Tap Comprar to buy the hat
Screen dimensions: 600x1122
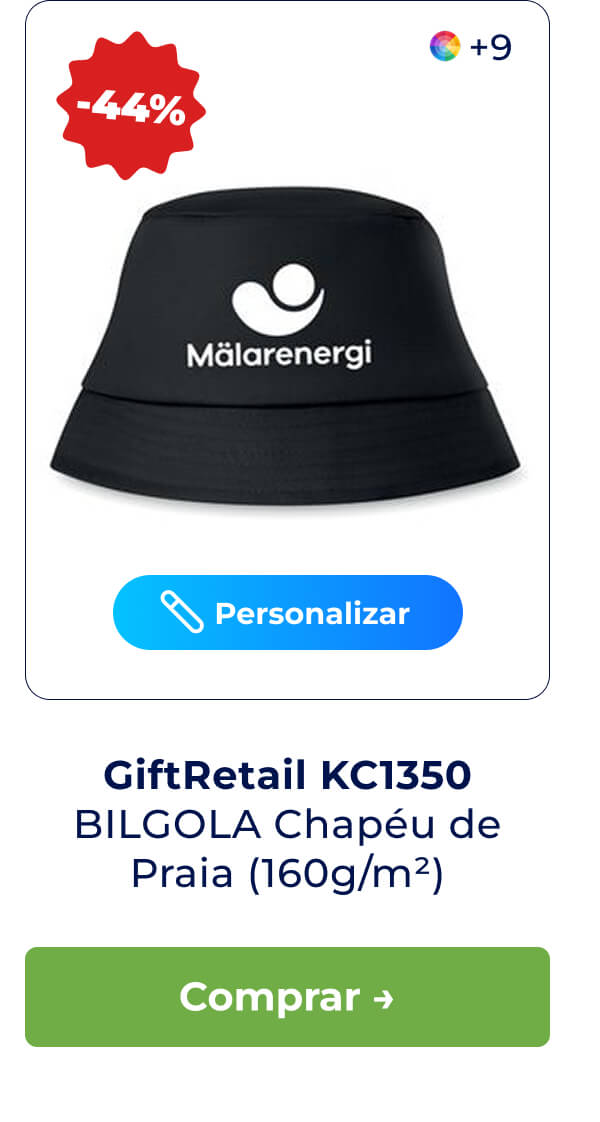pos(287,997)
